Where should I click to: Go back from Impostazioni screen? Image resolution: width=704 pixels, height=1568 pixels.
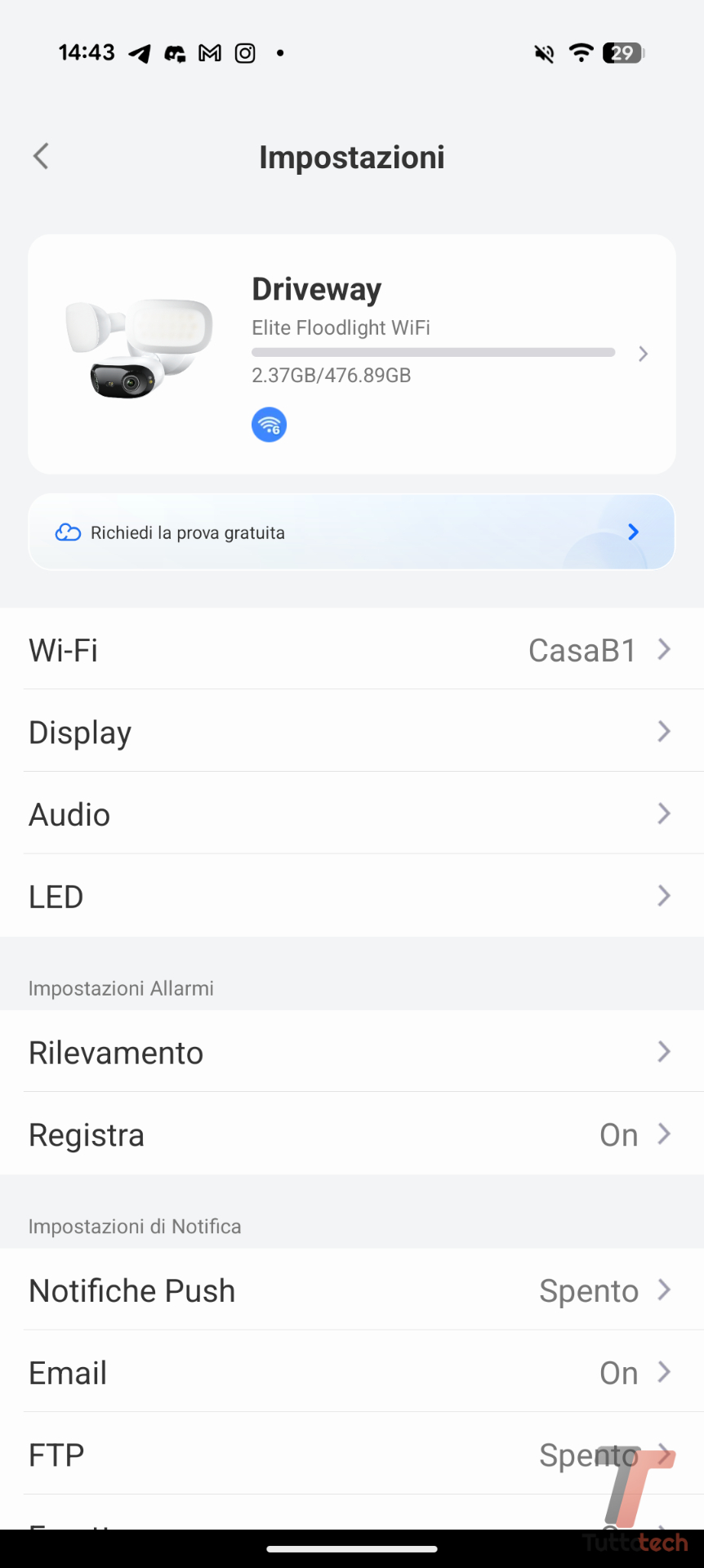pos(41,156)
